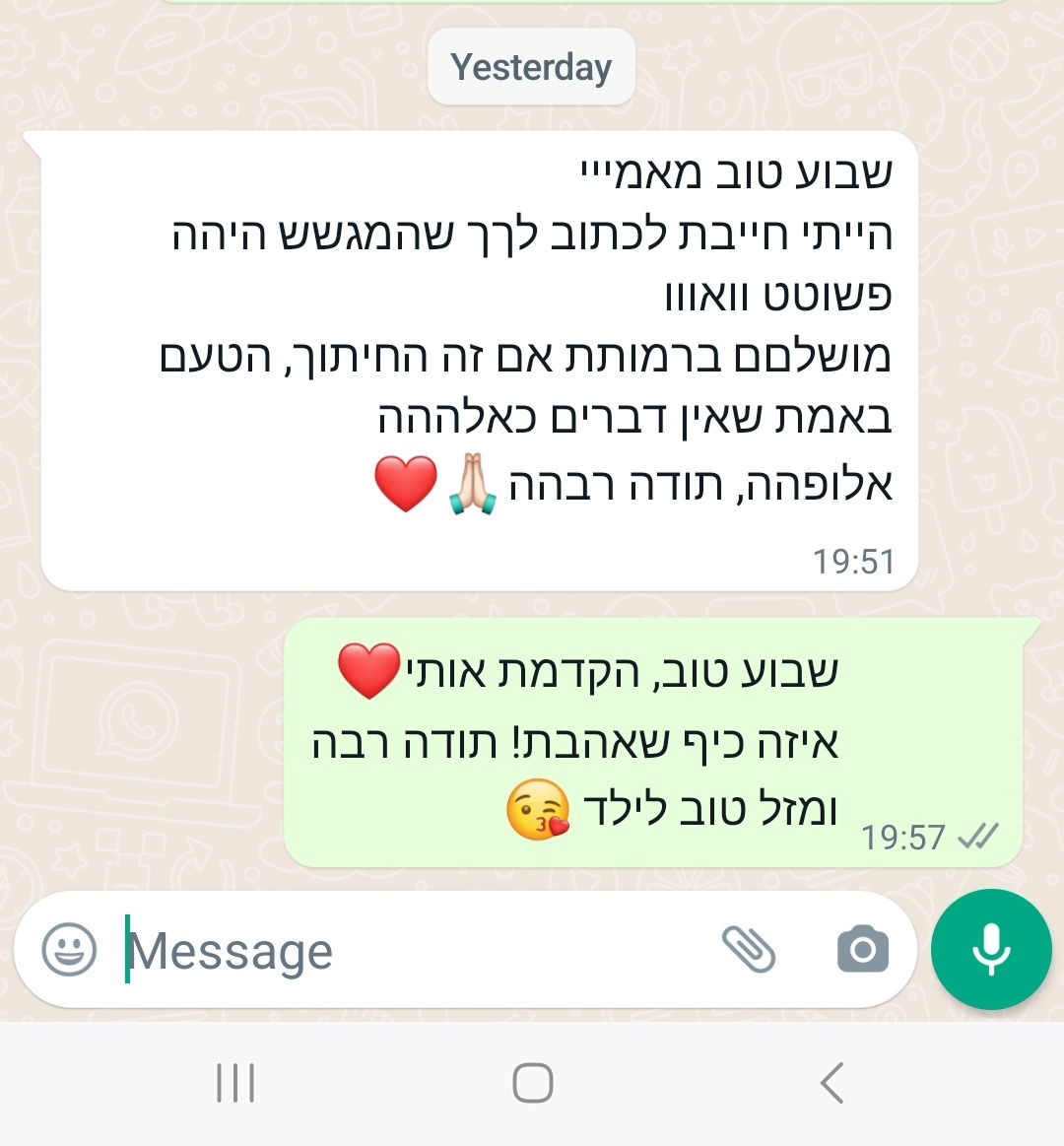Tap the voice message microphone button
This screenshot has height=1146, width=1064.
pos(991,949)
